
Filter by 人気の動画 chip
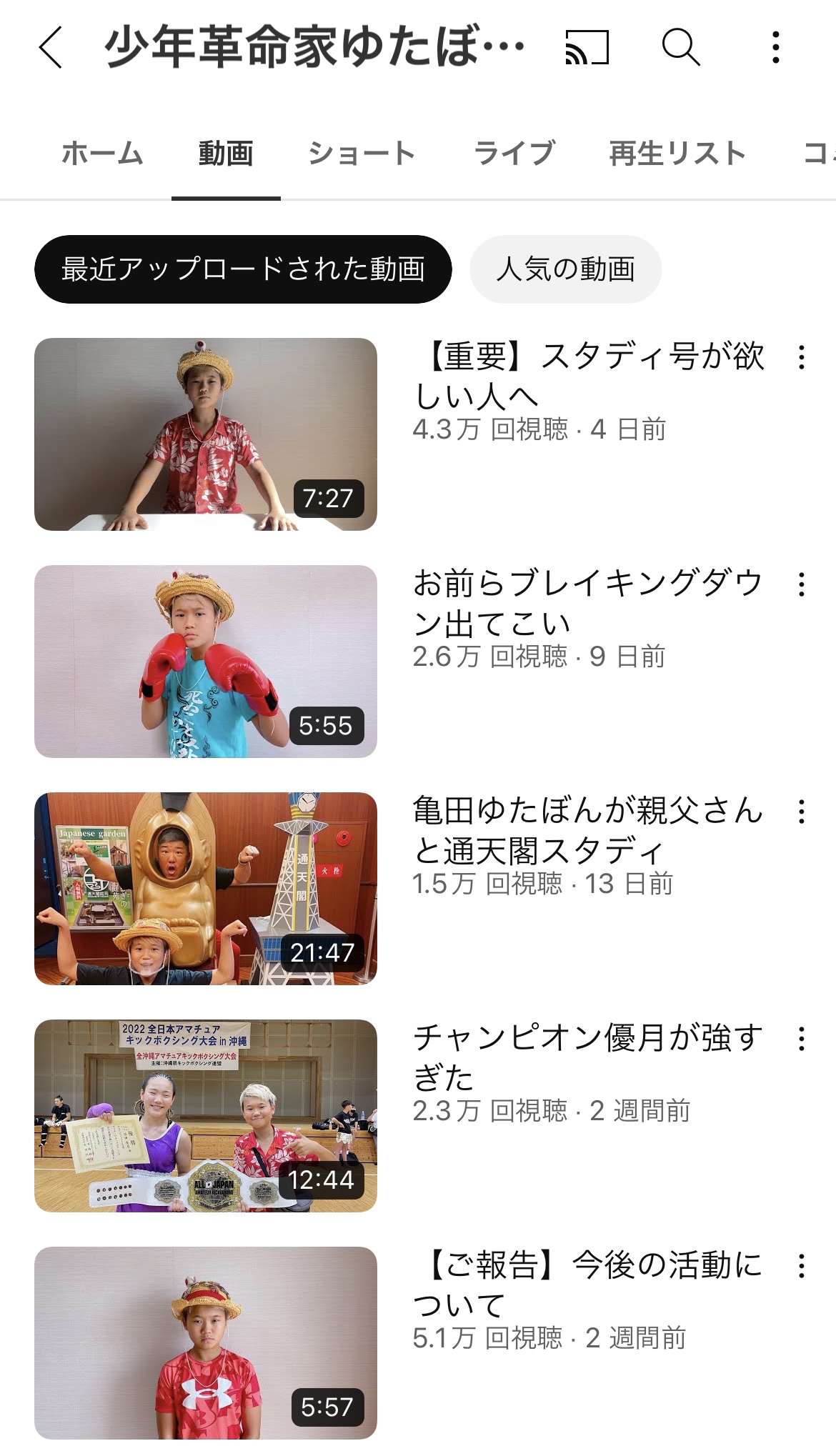click(x=565, y=269)
